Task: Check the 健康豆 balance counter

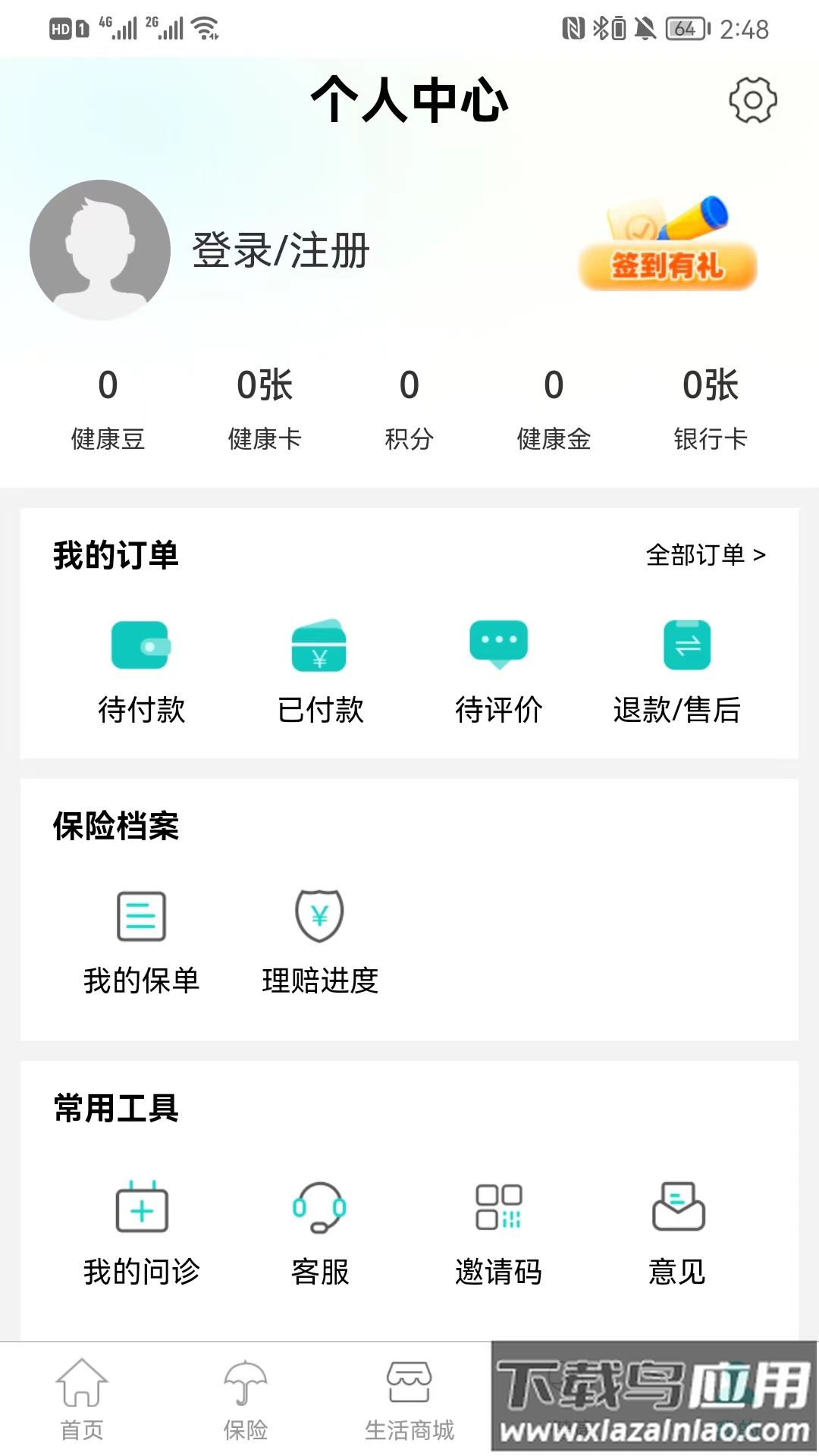Action: pos(108,409)
